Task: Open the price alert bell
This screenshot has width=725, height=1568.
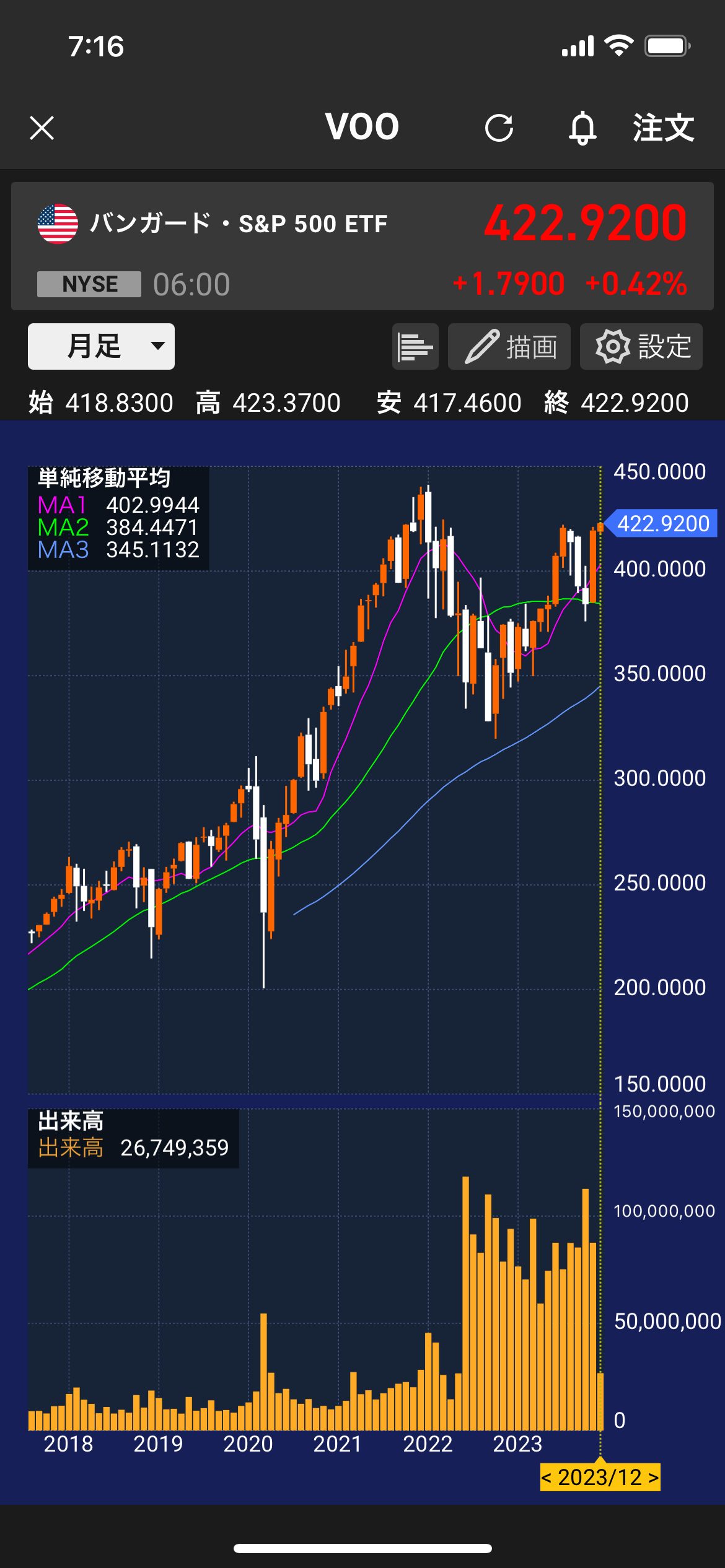Action: click(582, 128)
